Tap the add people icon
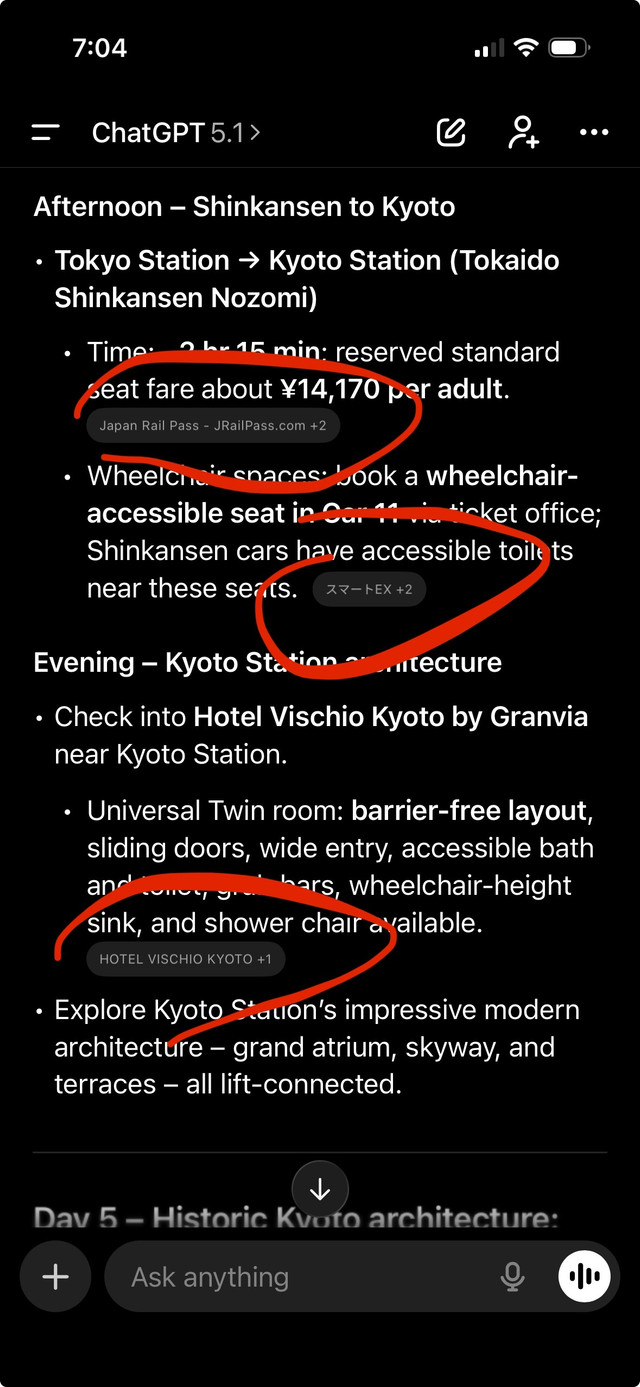Viewport: 640px width, 1387px height. coord(523,132)
